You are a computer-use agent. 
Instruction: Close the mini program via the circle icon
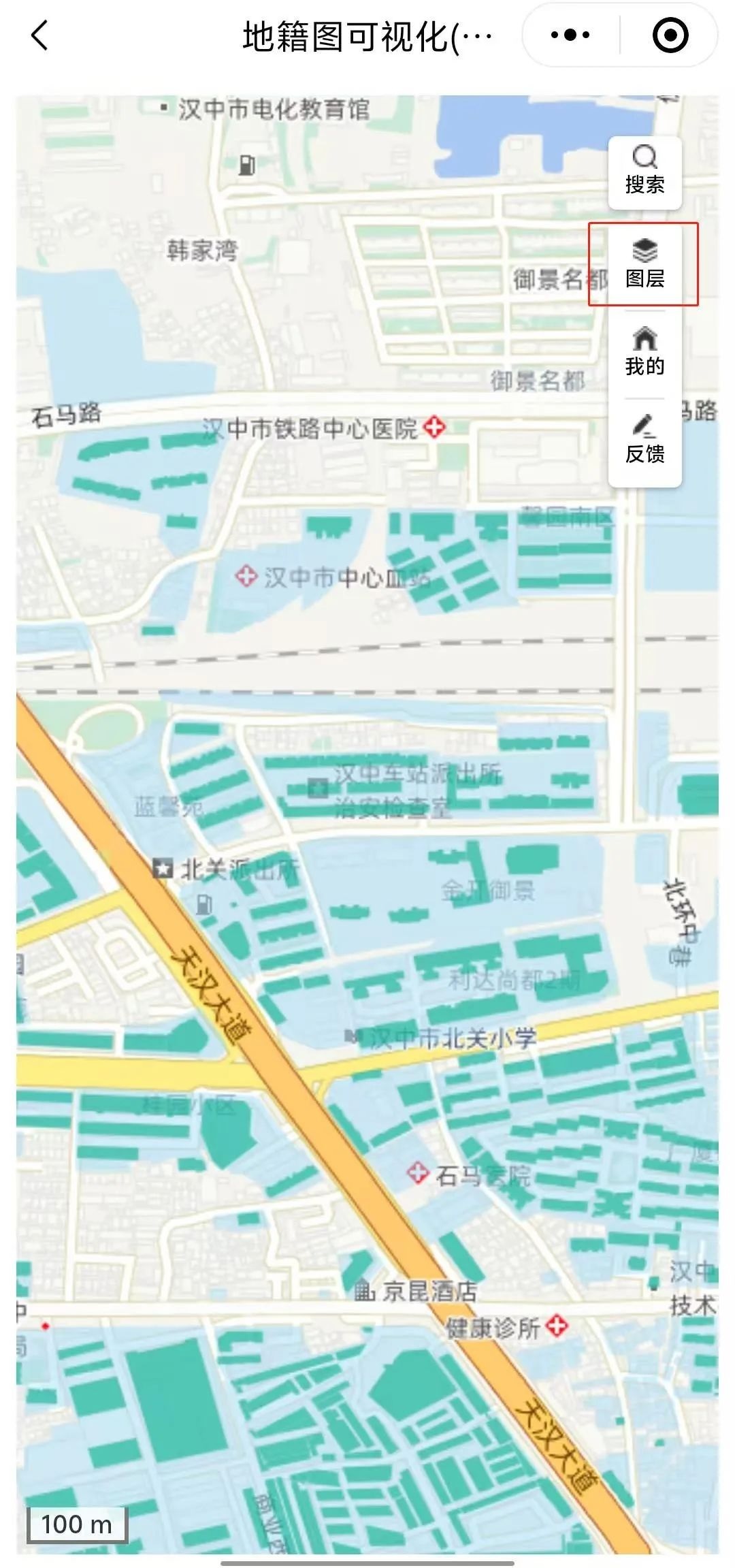tap(670, 35)
